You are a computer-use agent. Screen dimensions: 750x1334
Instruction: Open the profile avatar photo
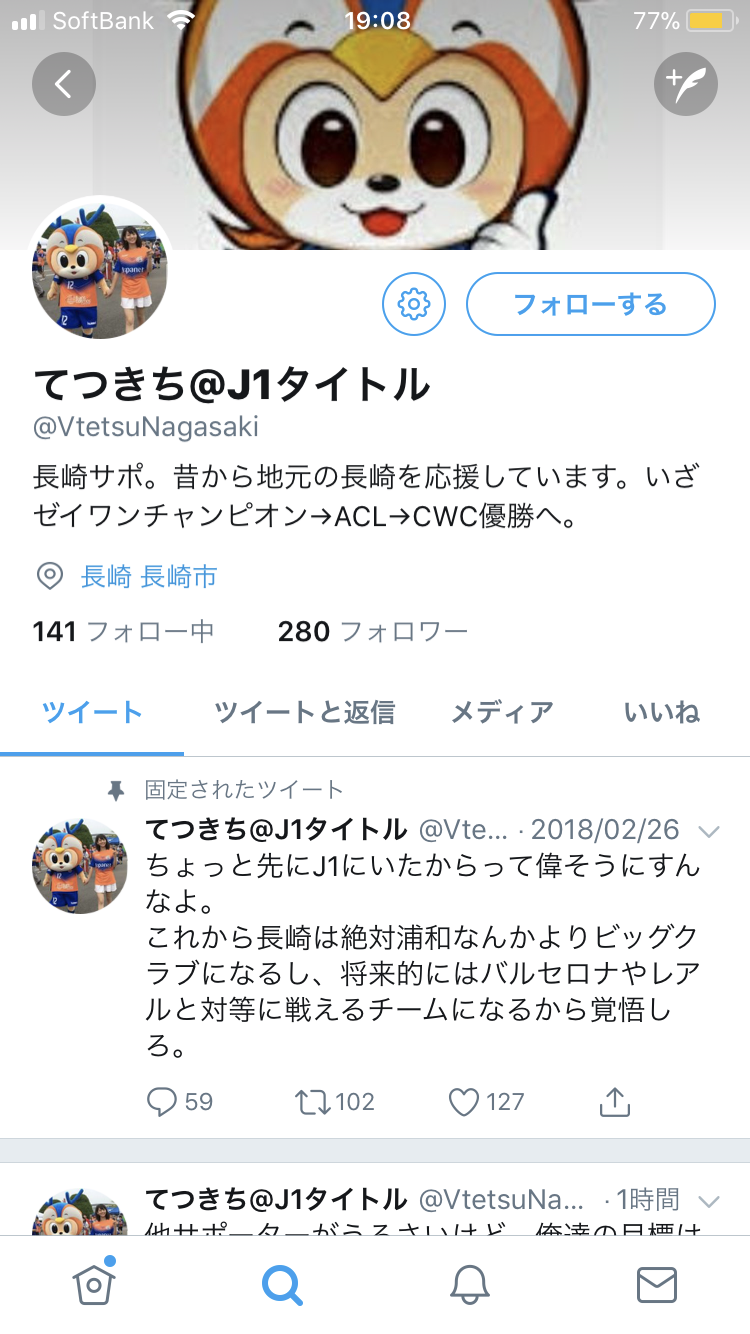[x=100, y=272]
